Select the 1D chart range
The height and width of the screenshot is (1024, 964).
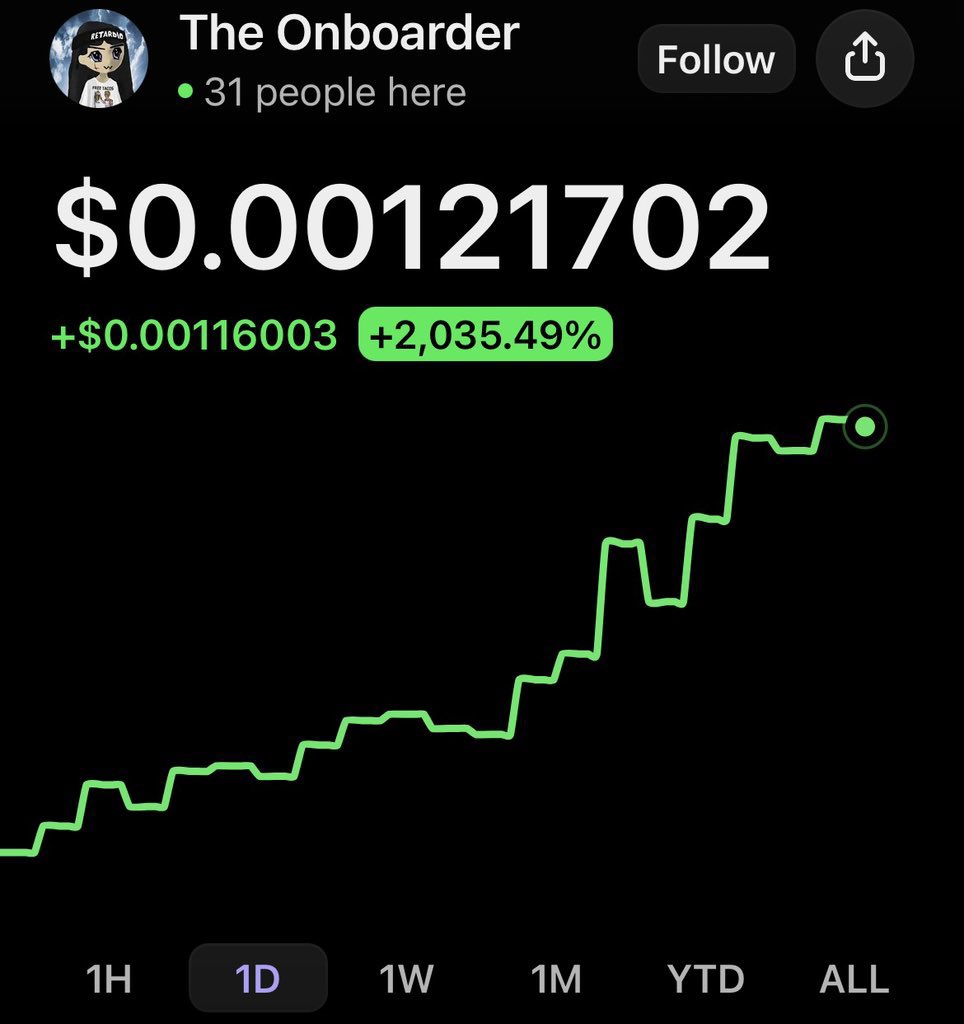(258, 978)
